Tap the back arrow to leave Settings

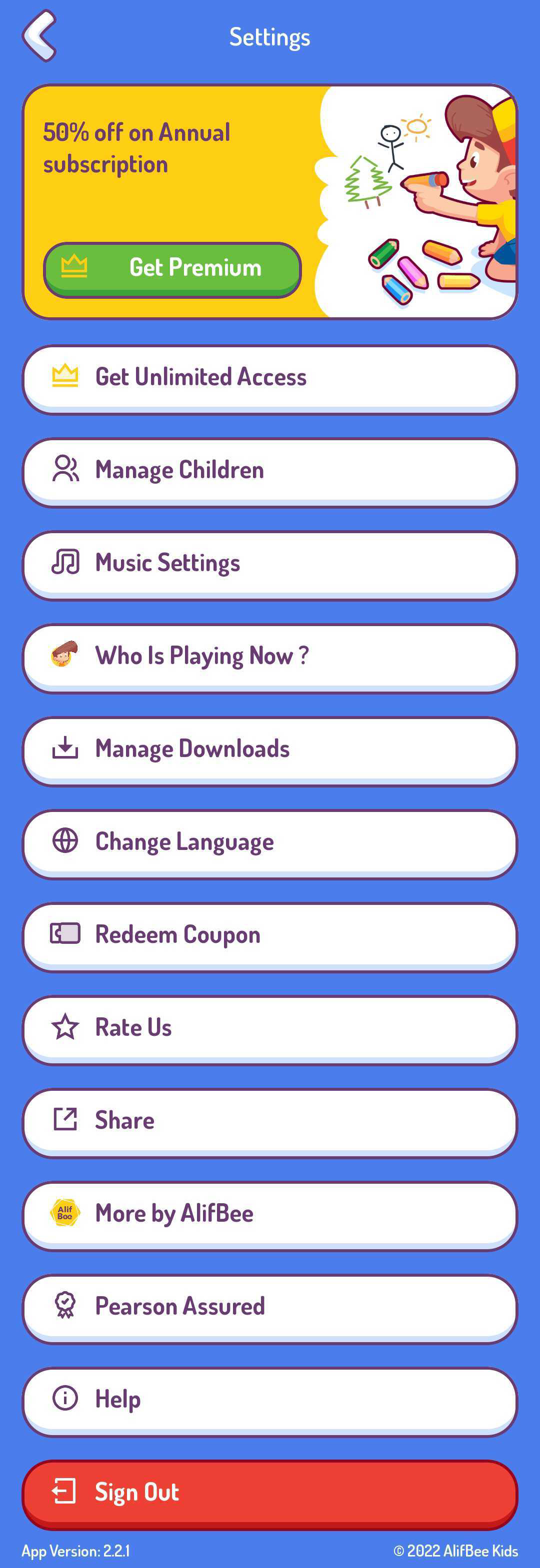[38, 35]
